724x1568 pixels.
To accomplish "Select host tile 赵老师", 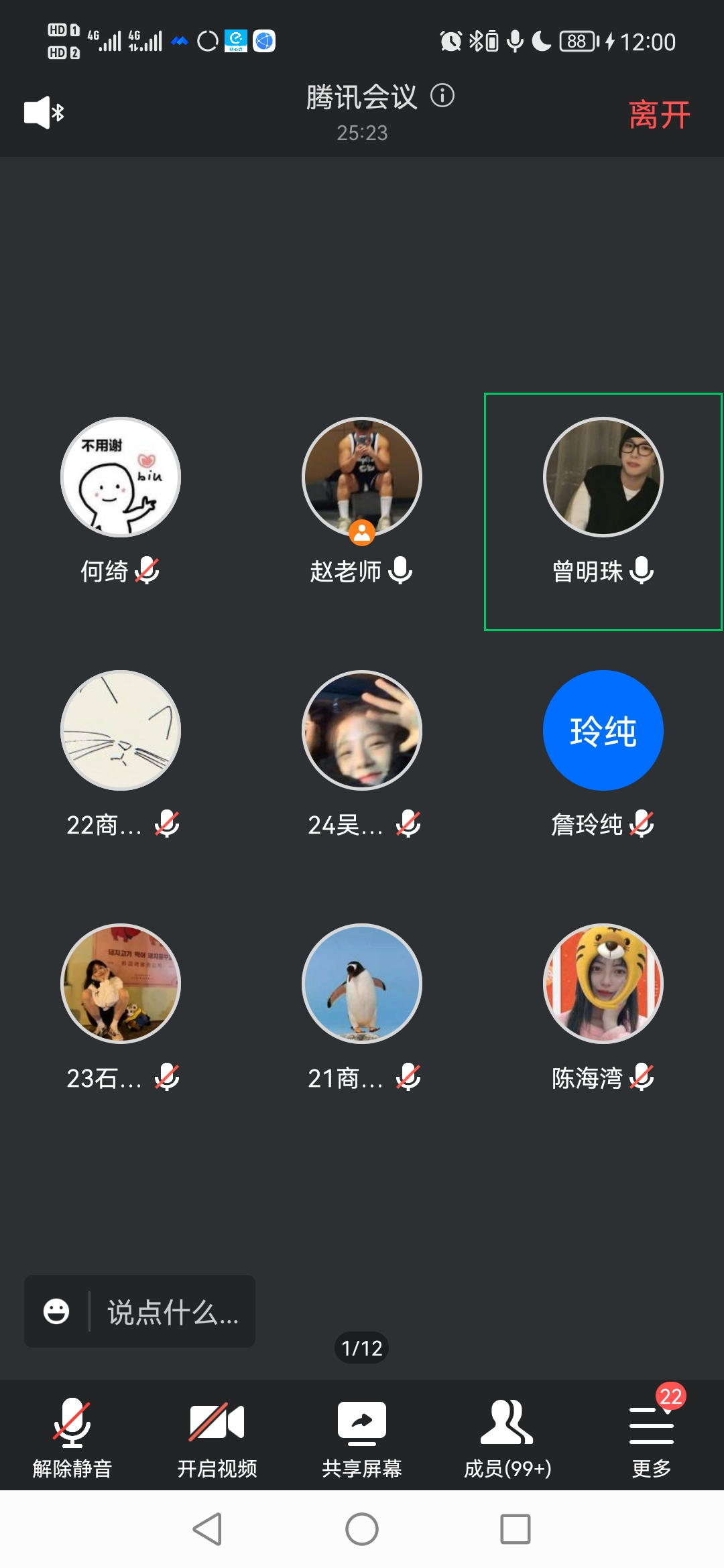I will tap(362, 478).
